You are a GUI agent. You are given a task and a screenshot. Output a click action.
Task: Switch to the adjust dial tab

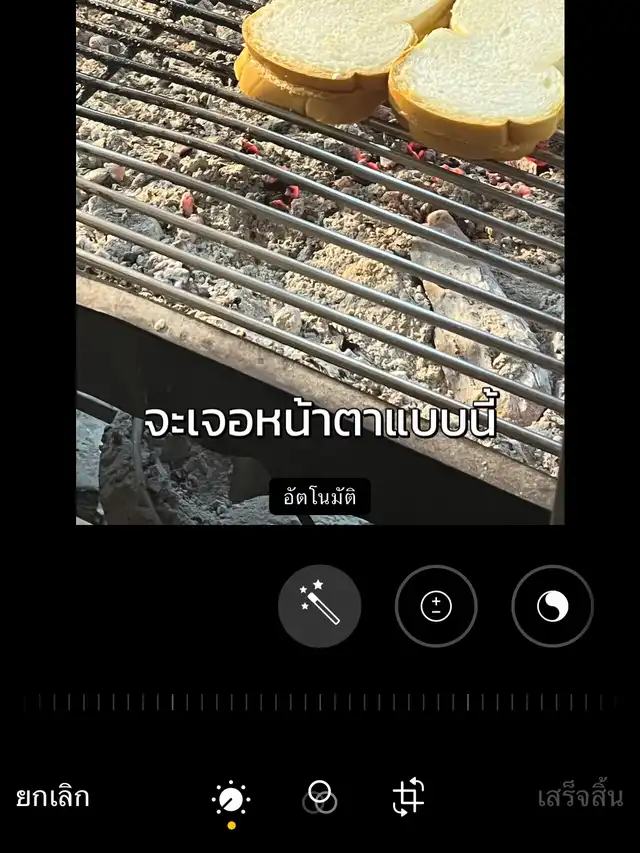[x=231, y=799]
